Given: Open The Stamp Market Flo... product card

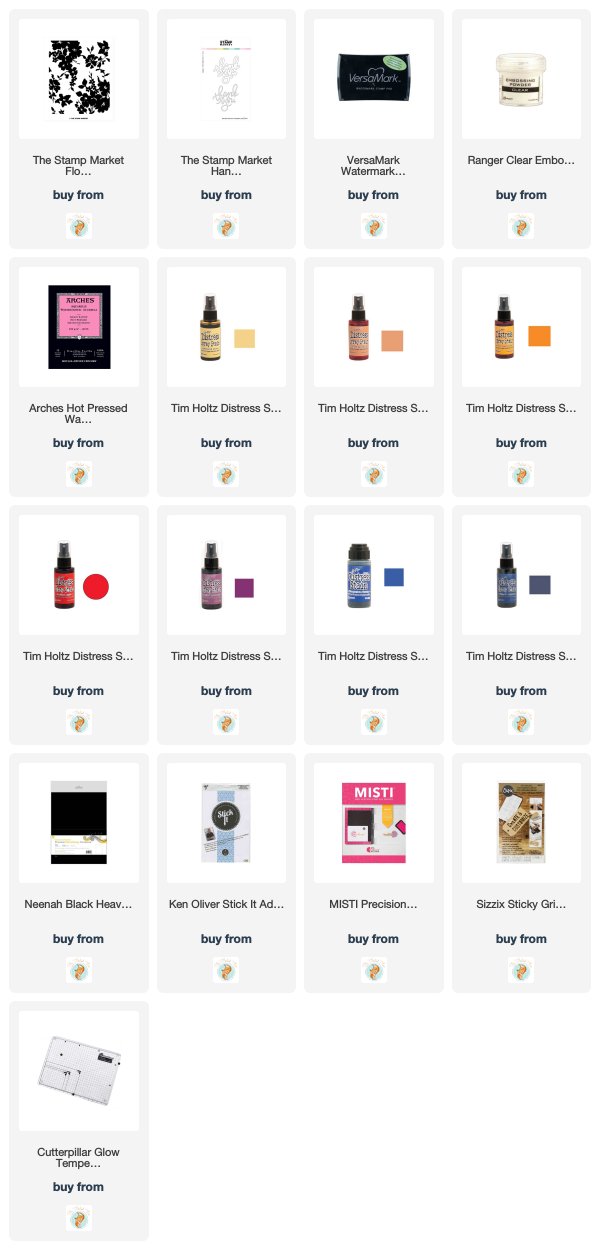Looking at the screenshot, I should point(79,129).
